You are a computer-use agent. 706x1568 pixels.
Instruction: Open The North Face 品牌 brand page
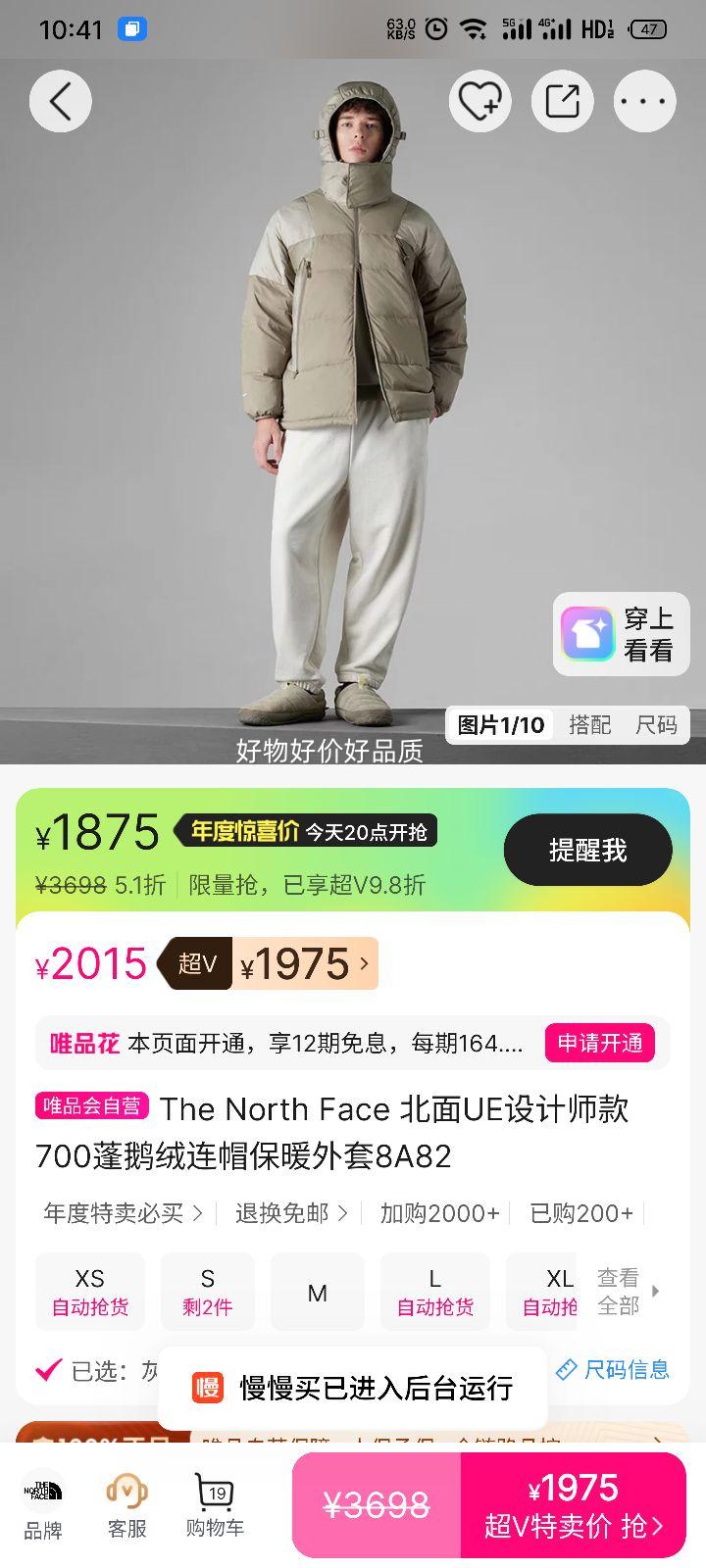point(45,1502)
